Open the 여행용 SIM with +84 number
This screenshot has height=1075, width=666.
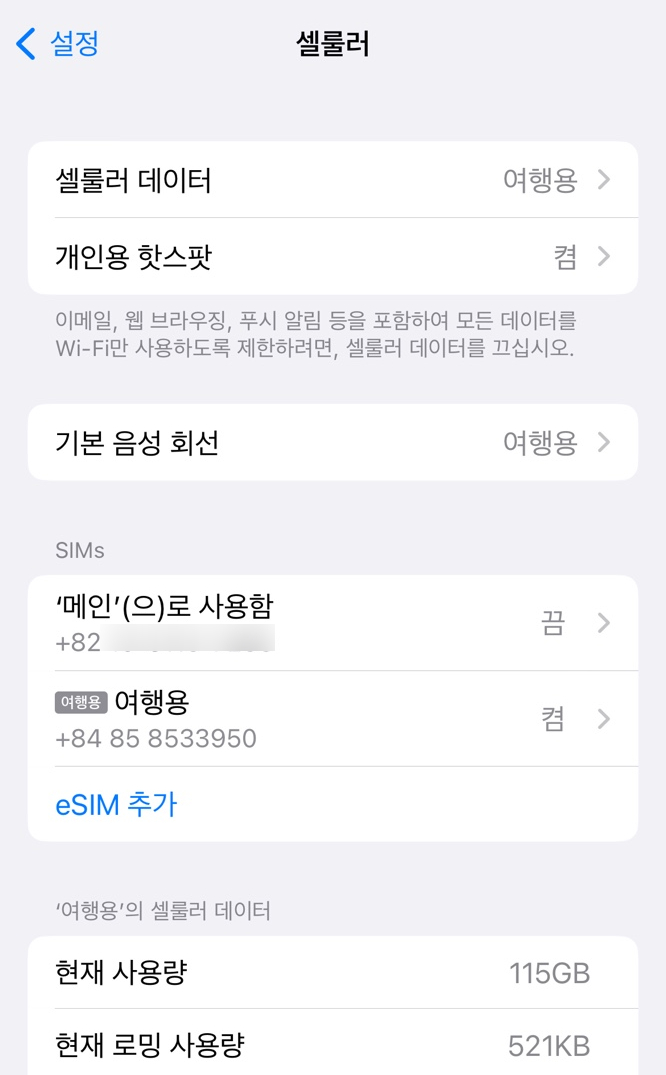click(x=332, y=719)
